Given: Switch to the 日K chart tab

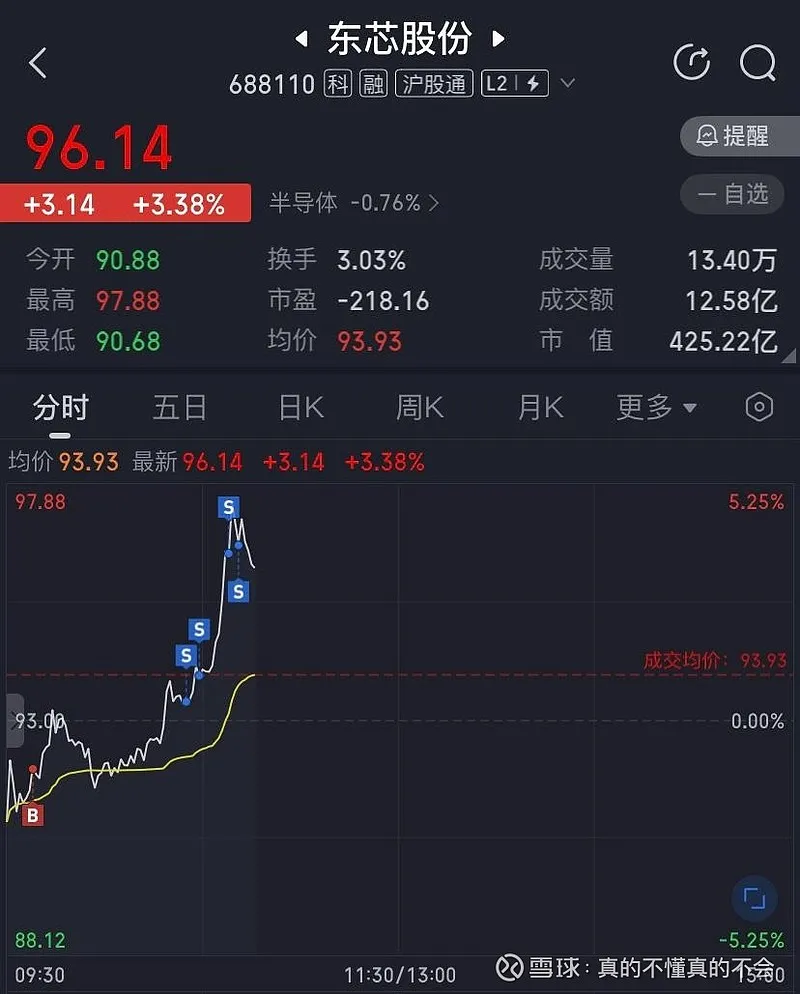Looking at the screenshot, I should pos(301,407).
